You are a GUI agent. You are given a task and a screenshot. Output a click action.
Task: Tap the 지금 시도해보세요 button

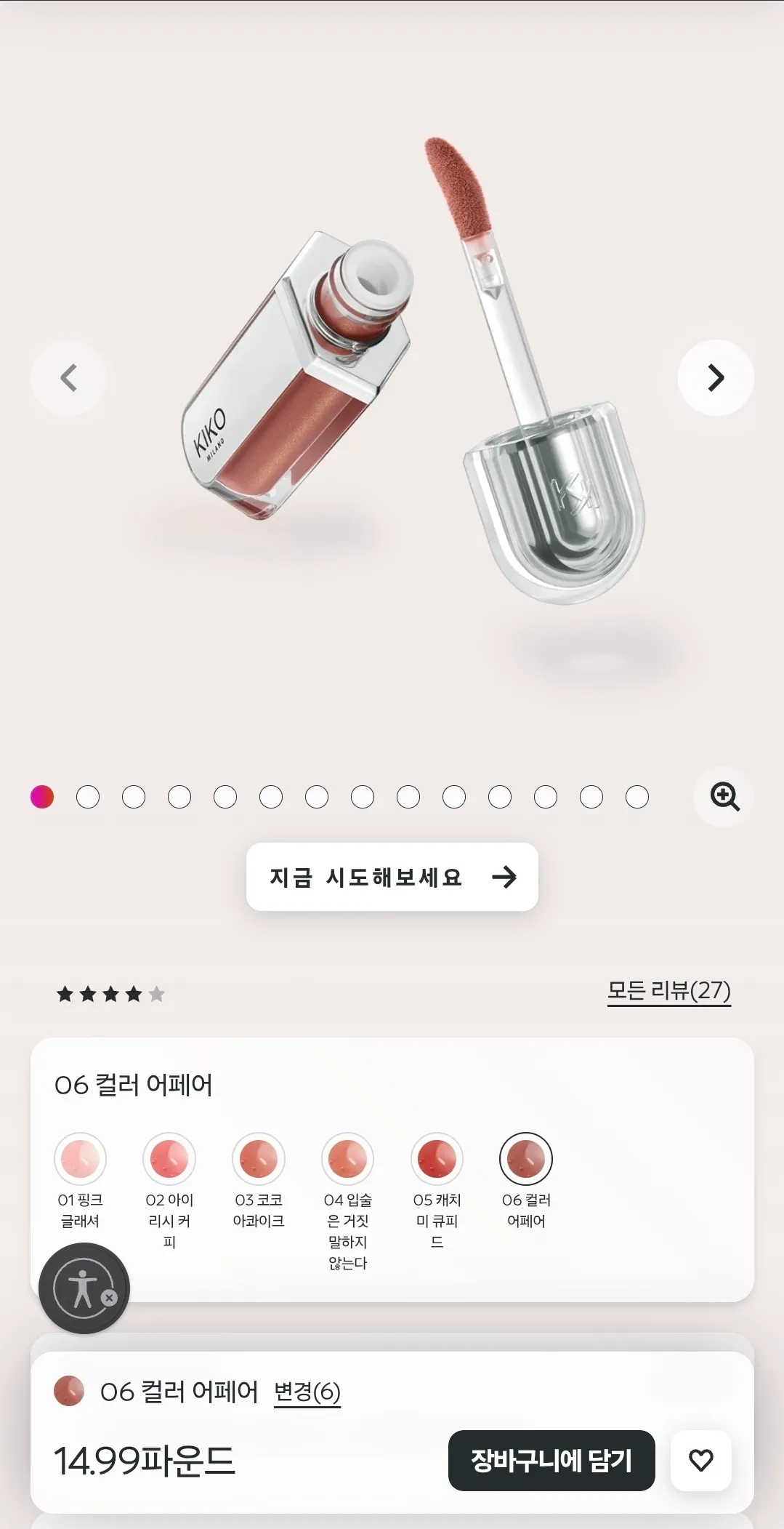point(392,877)
